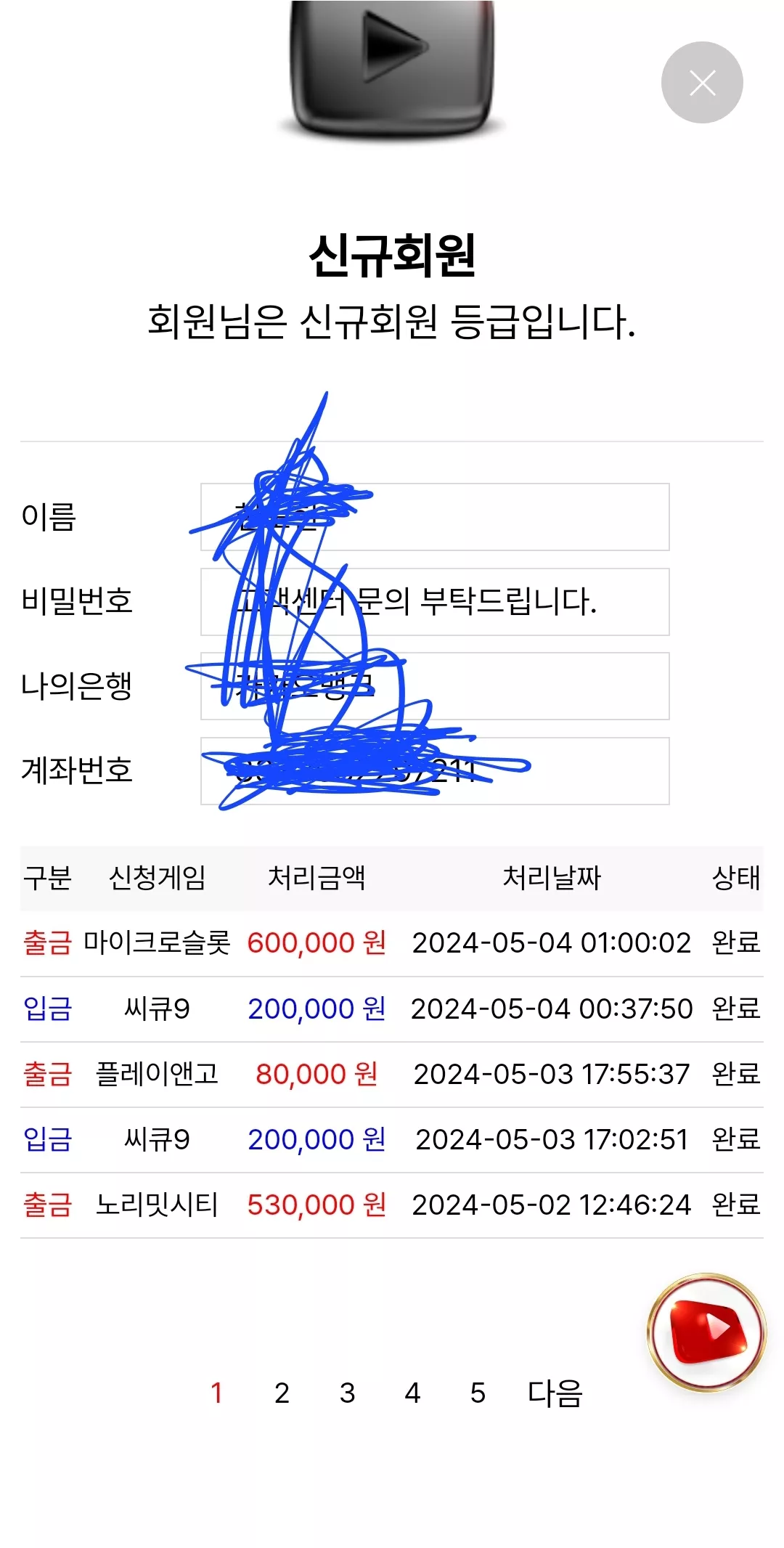Viewport: 784px width, 1548px height.
Task: Go to page 5 of transactions
Action: (478, 1393)
